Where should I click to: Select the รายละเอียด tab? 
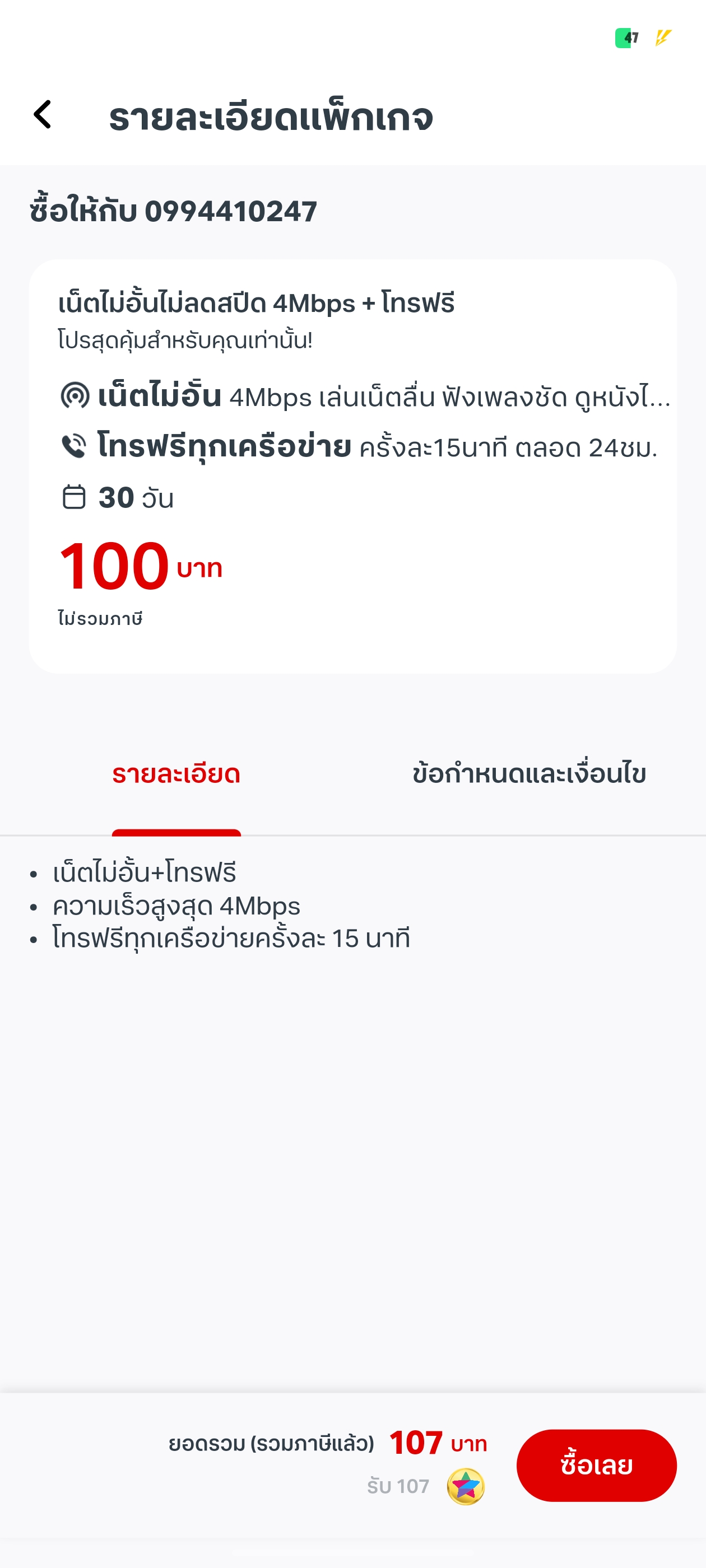pyautogui.click(x=176, y=774)
